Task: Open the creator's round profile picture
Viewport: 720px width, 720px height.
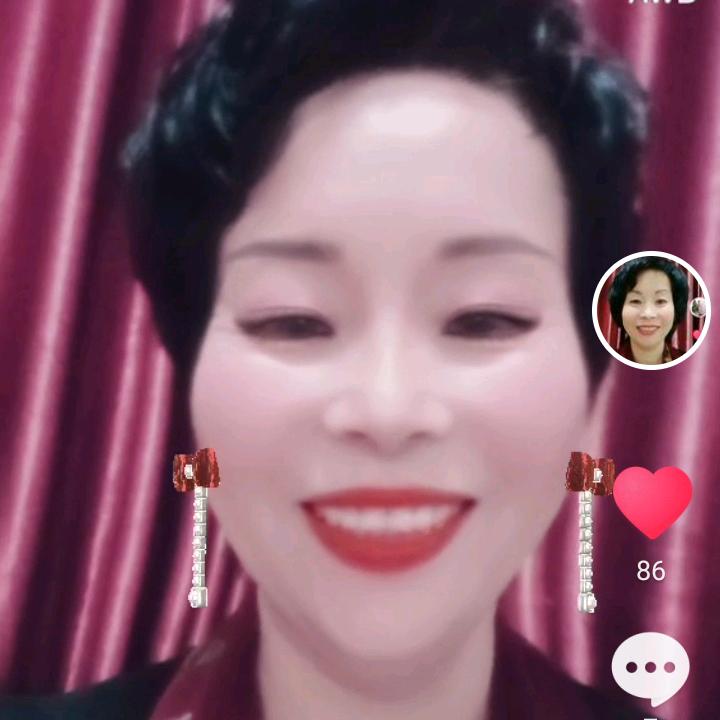Action: (651, 311)
